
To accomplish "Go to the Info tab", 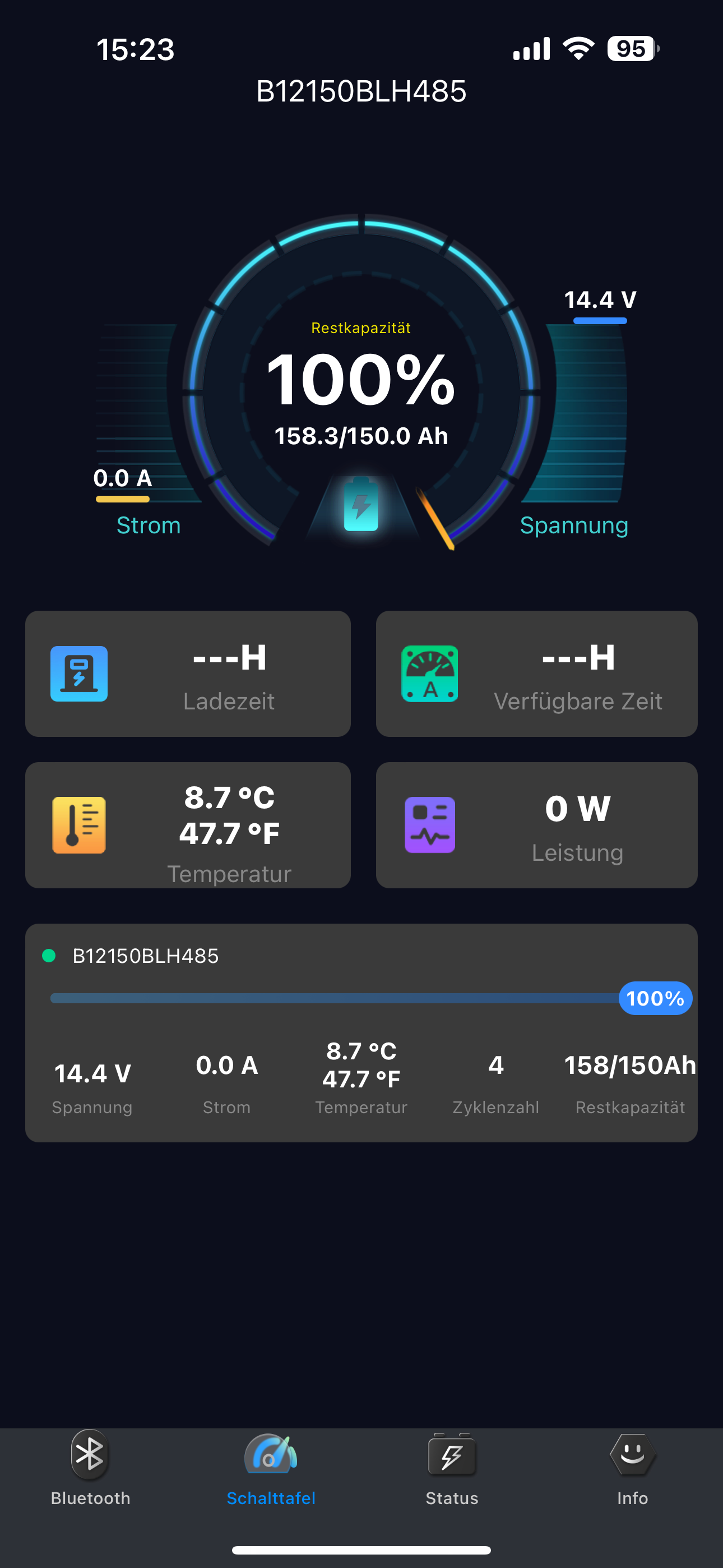I will (632, 1469).
